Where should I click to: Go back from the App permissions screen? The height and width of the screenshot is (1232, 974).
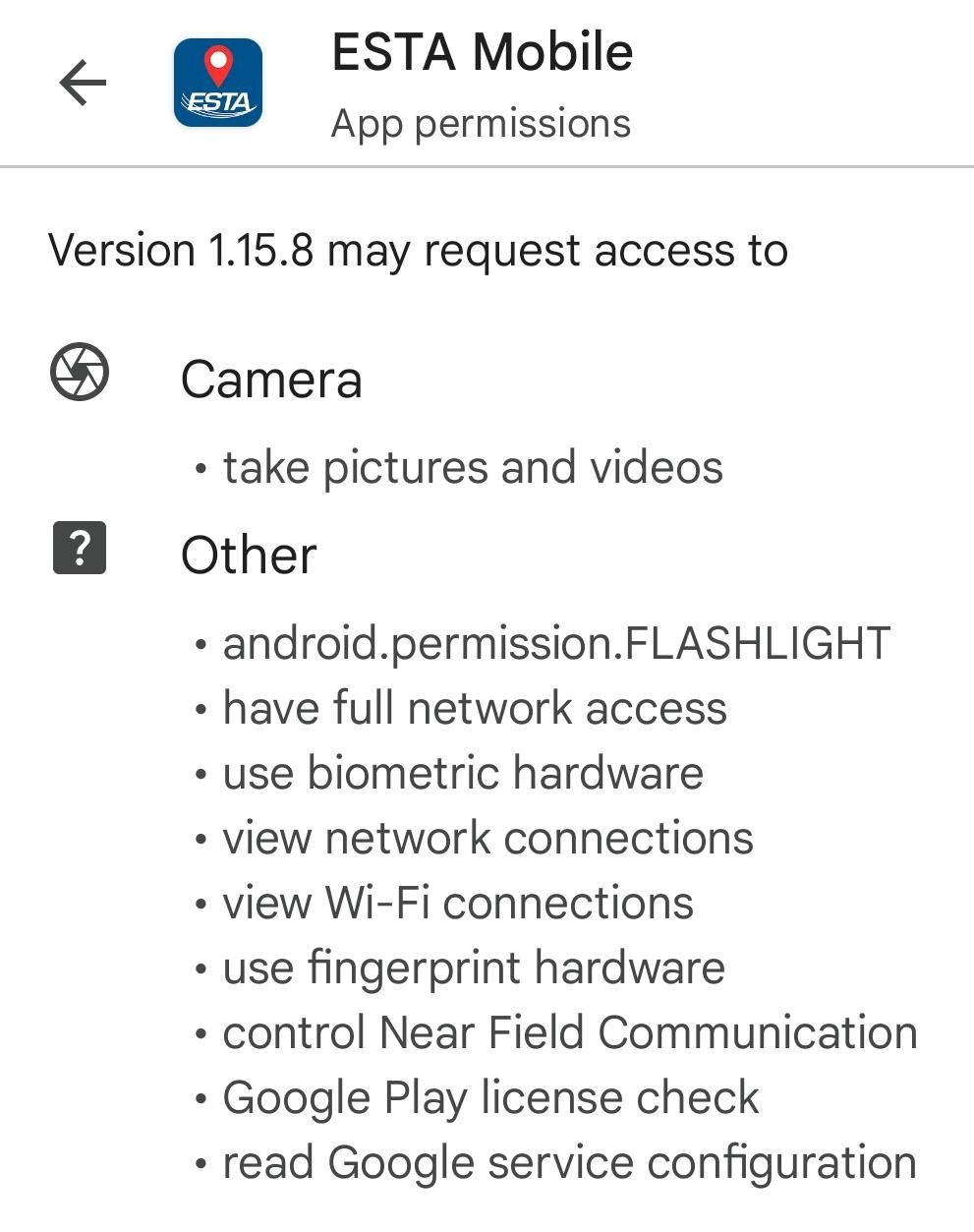(x=83, y=83)
